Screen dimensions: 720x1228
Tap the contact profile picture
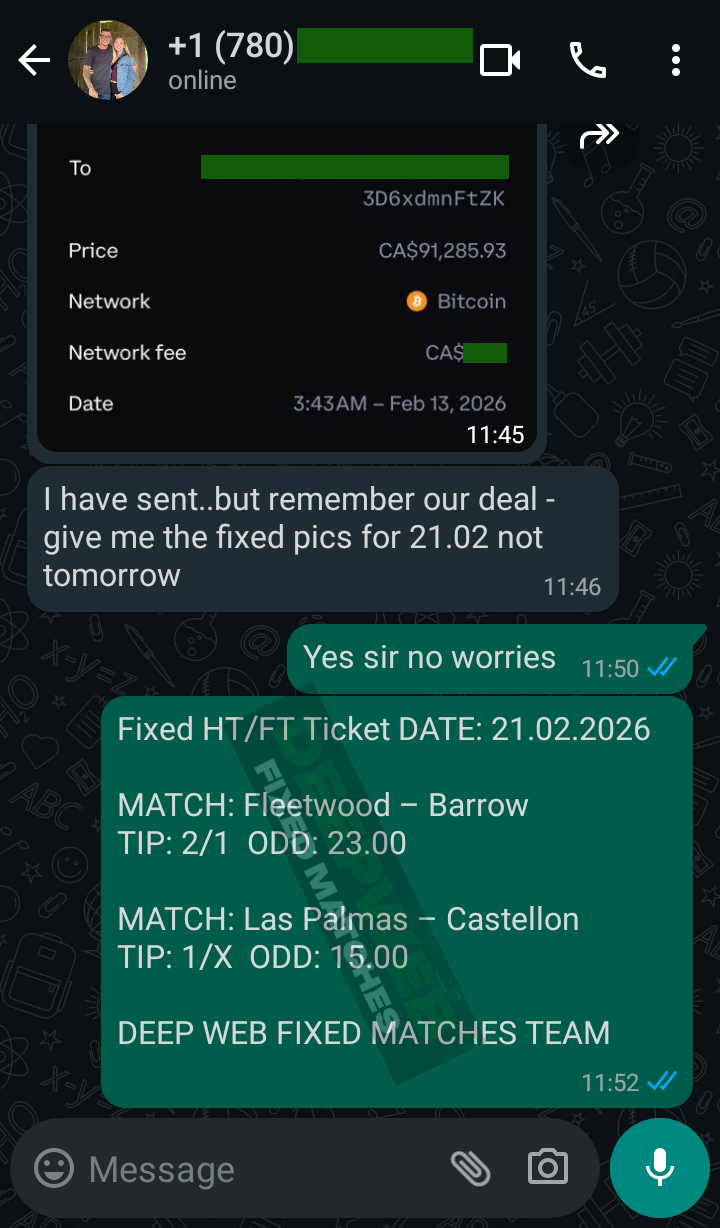pos(105,60)
